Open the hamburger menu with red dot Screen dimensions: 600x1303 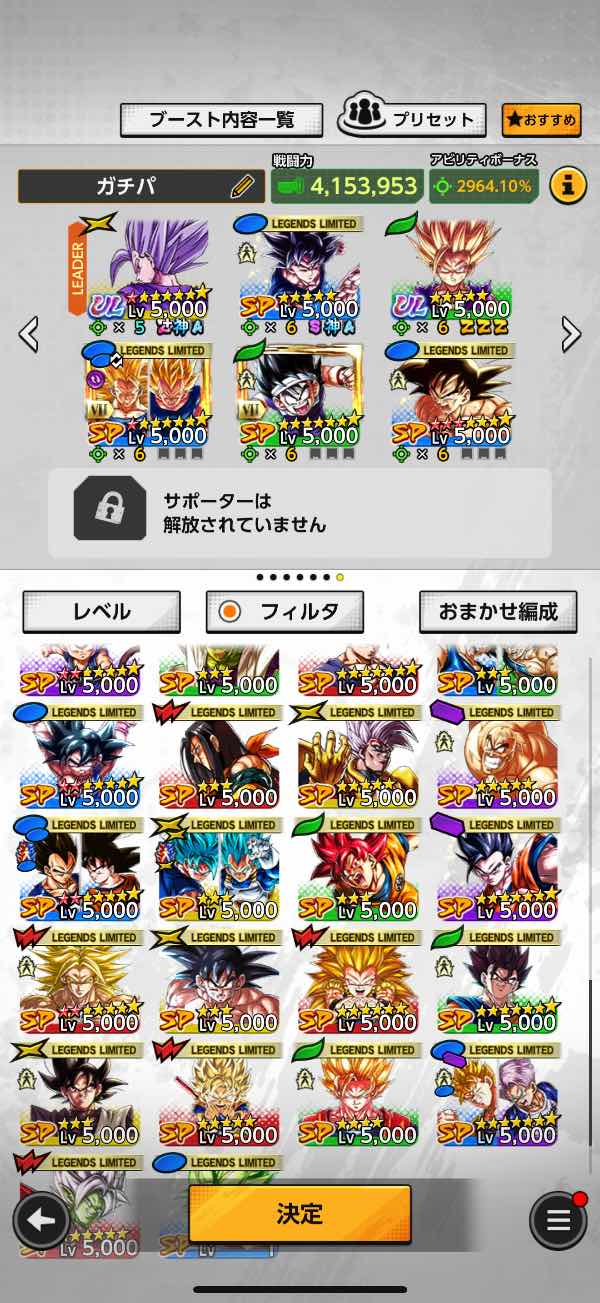click(x=558, y=1220)
